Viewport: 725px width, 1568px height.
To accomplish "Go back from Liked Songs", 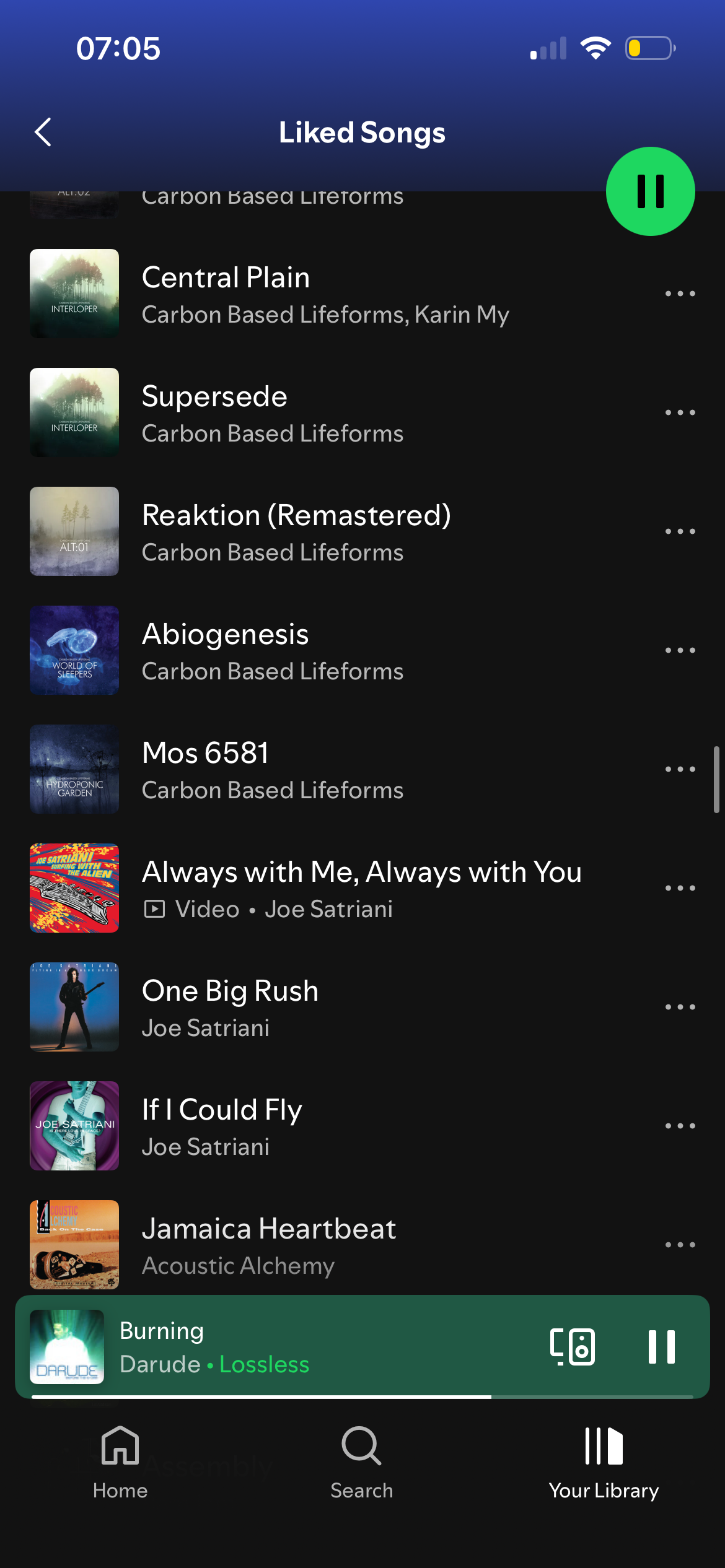I will pyautogui.click(x=43, y=132).
